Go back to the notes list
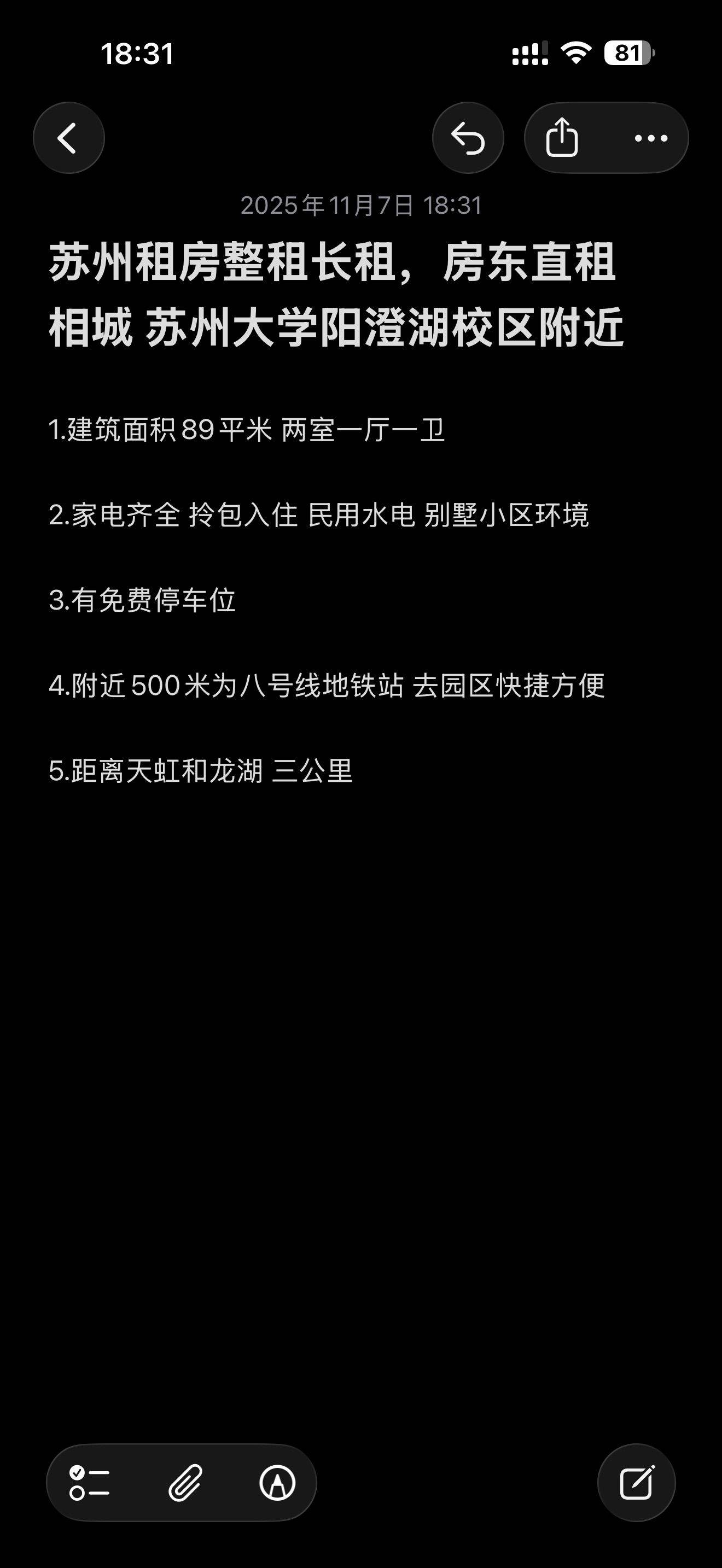 point(68,138)
